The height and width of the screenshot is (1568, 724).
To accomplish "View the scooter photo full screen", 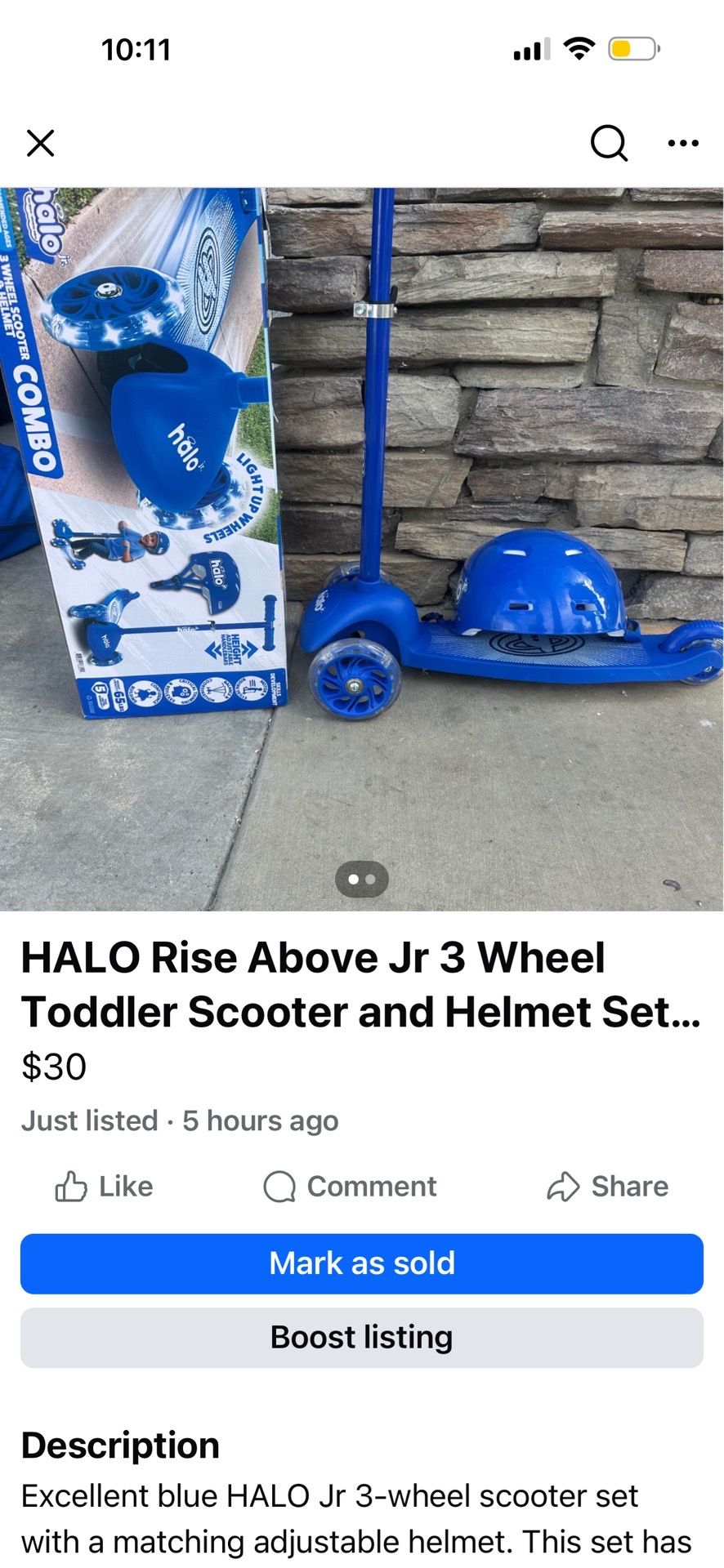I will pos(362,550).
